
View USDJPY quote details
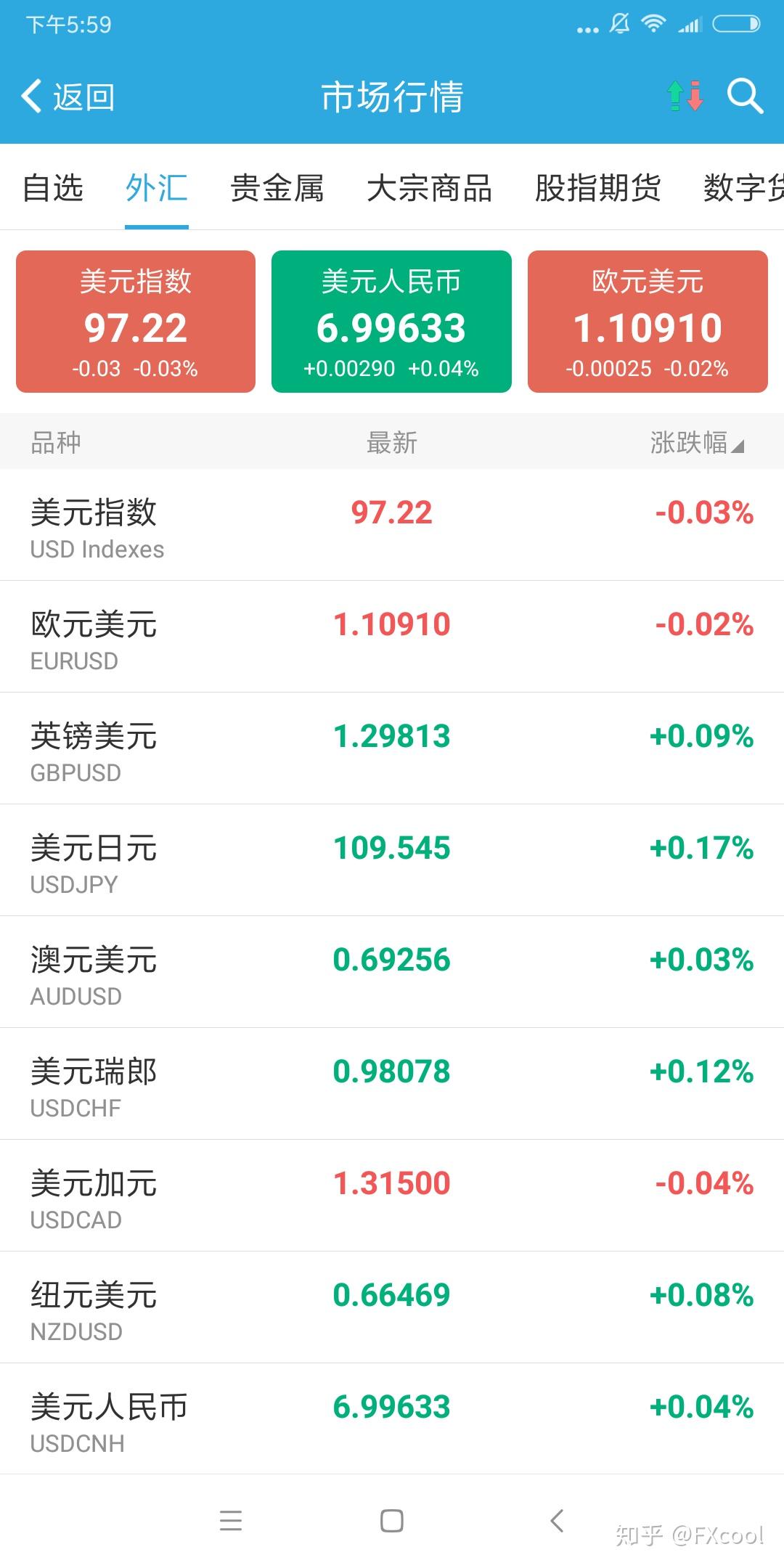pos(392,860)
